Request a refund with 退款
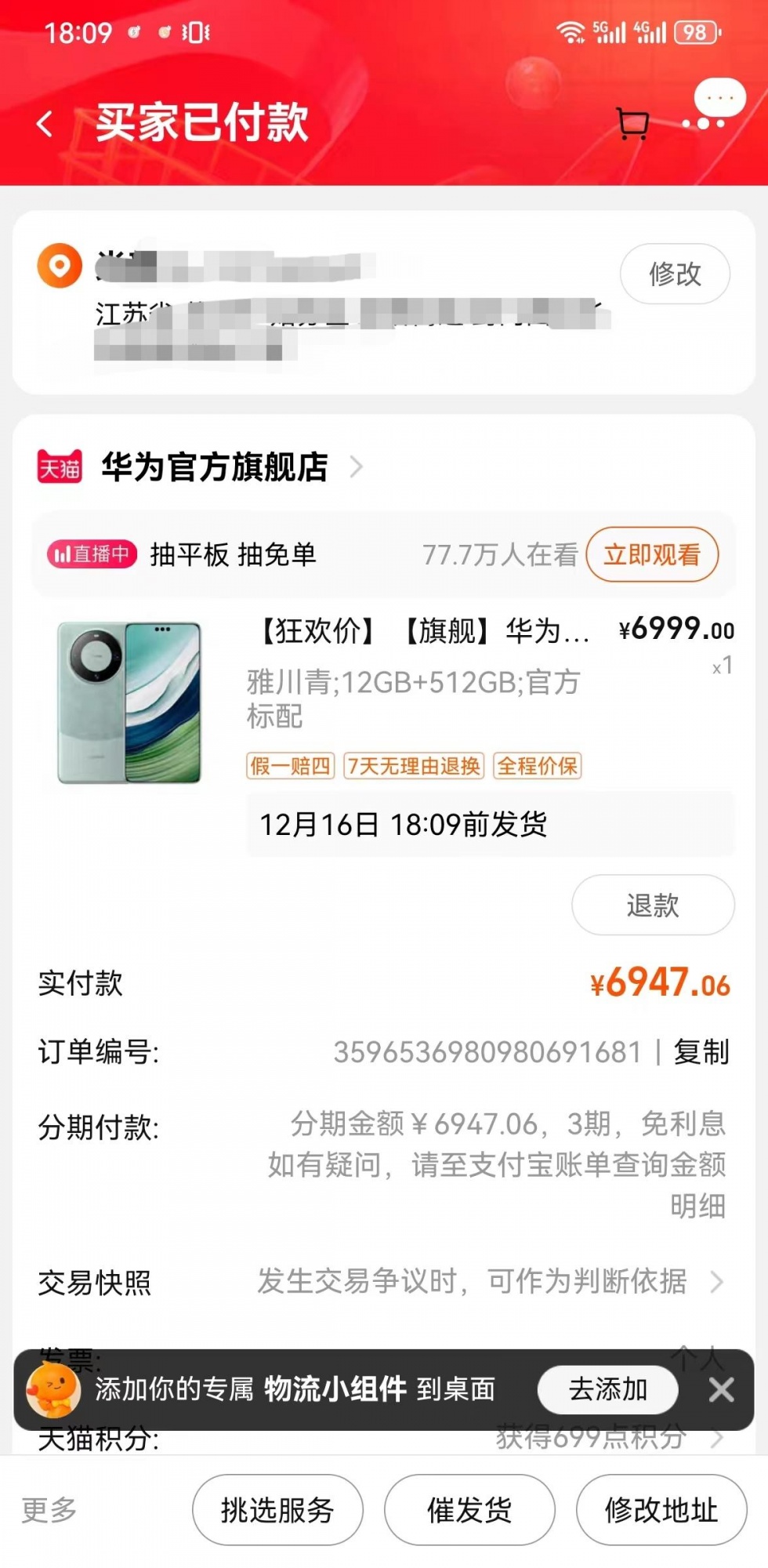 (x=652, y=906)
